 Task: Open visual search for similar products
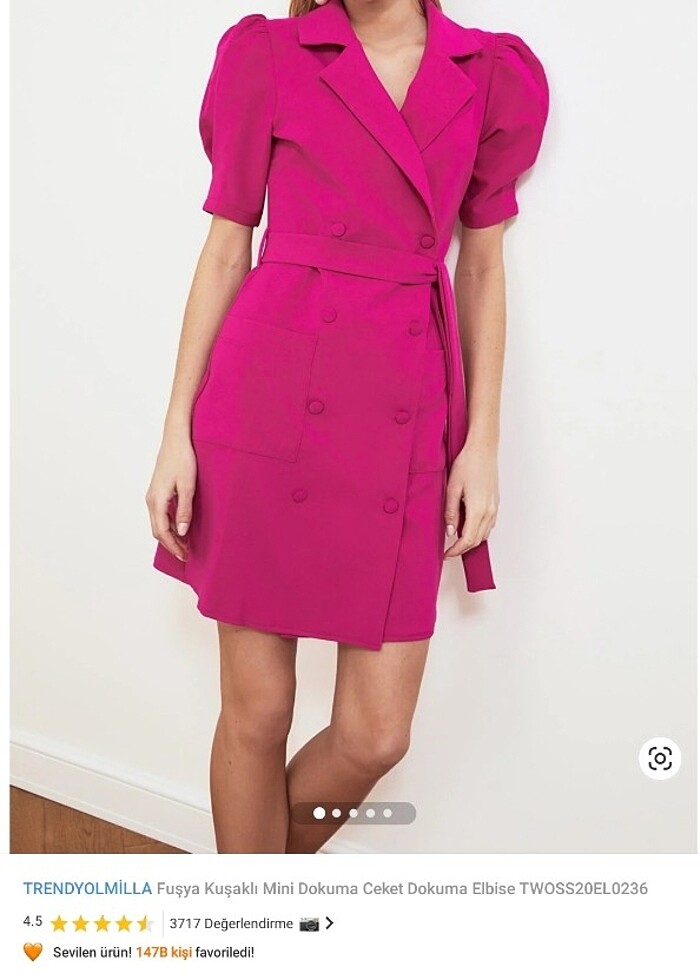[660, 758]
